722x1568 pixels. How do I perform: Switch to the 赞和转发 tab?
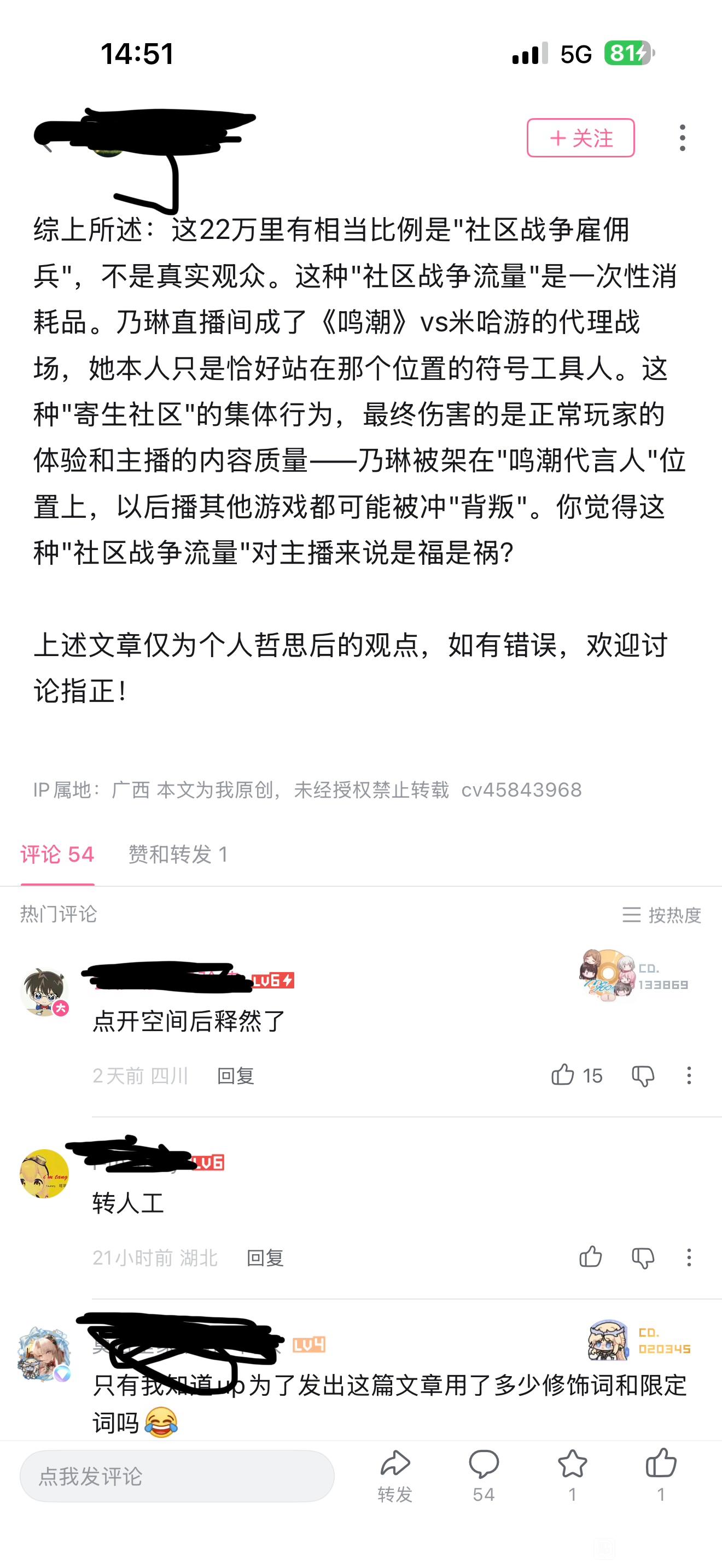(x=178, y=854)
